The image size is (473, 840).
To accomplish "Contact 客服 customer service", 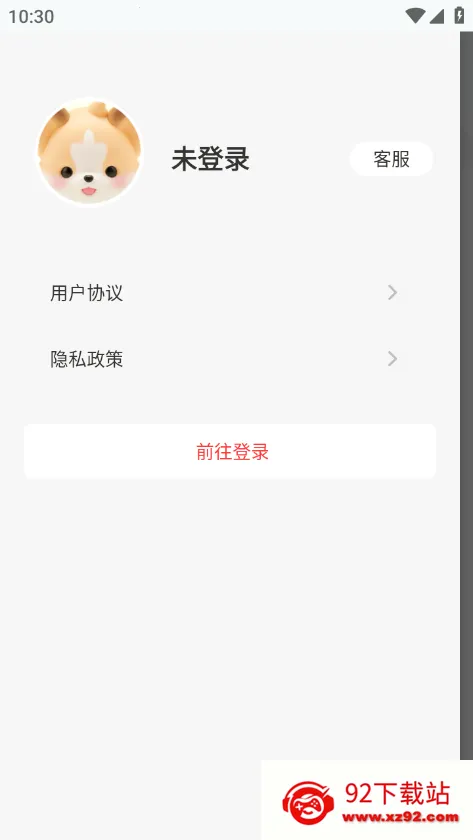I will [391, 159].
